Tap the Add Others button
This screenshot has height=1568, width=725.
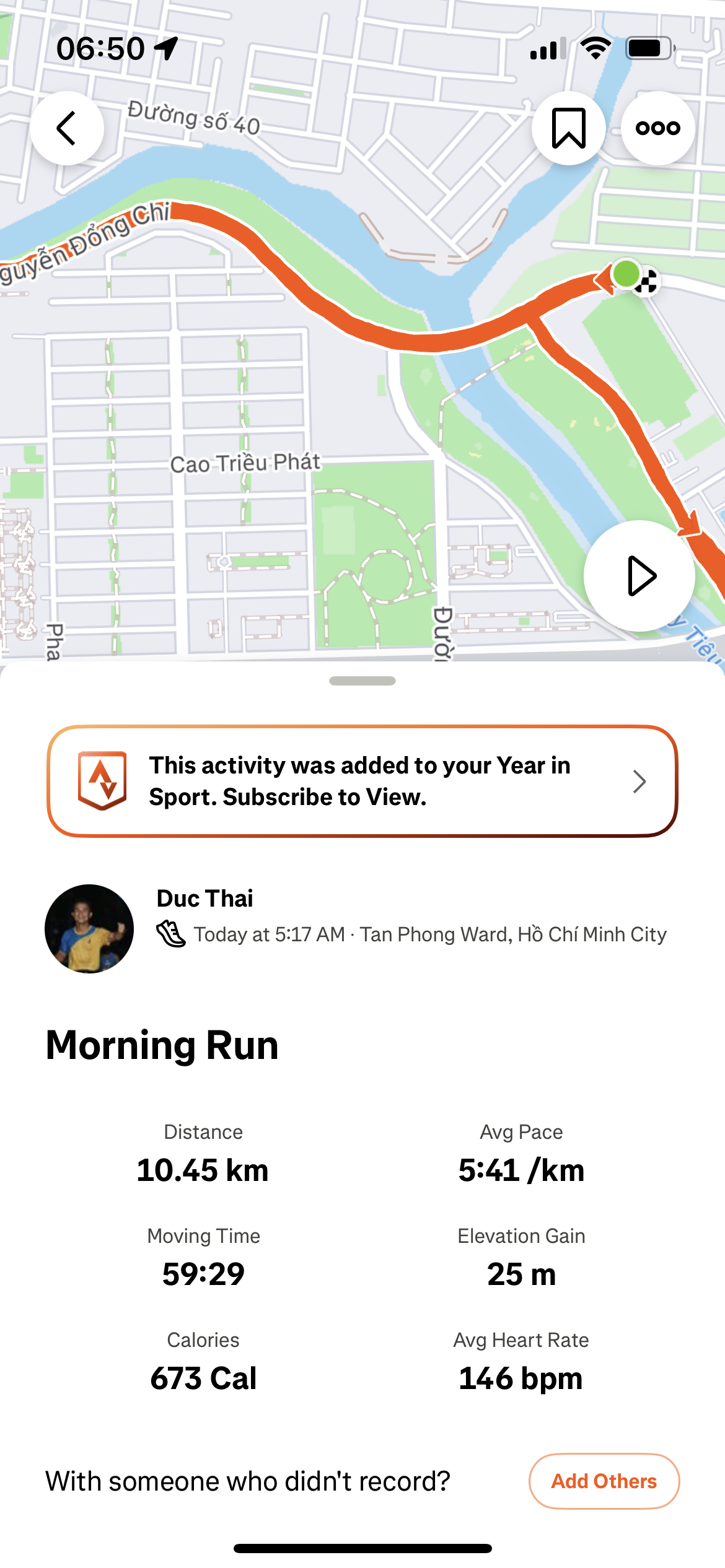[604, 1481]
